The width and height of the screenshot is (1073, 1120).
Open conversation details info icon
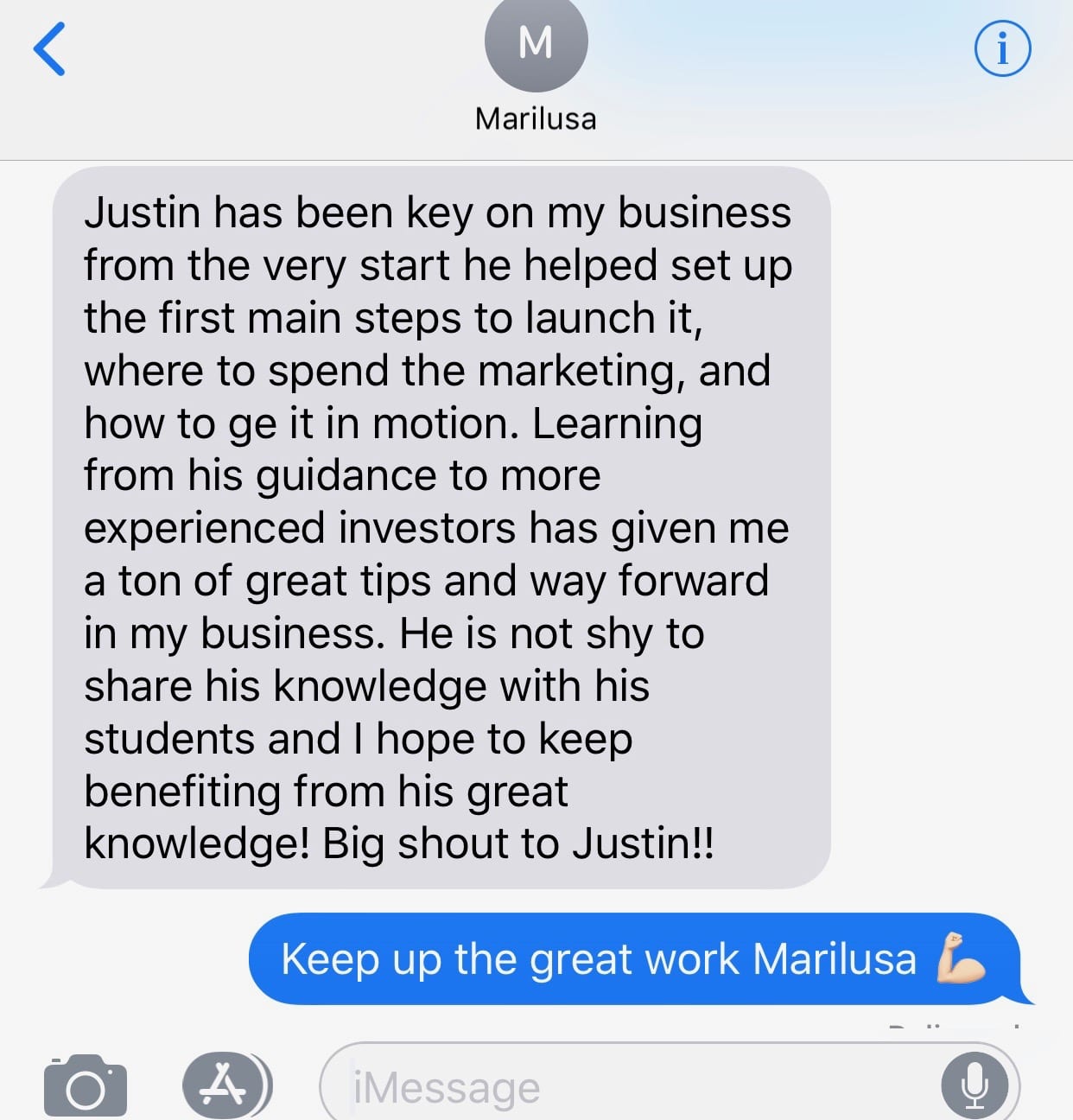(x=1002, y=49)
